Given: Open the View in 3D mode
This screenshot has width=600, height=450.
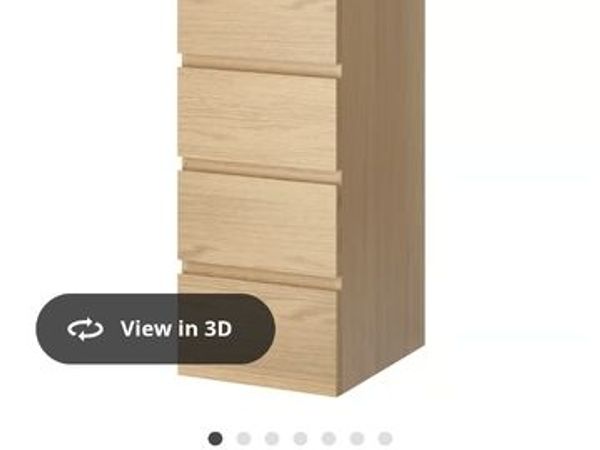Looking at the screenshot, I should tap(156, 328).
